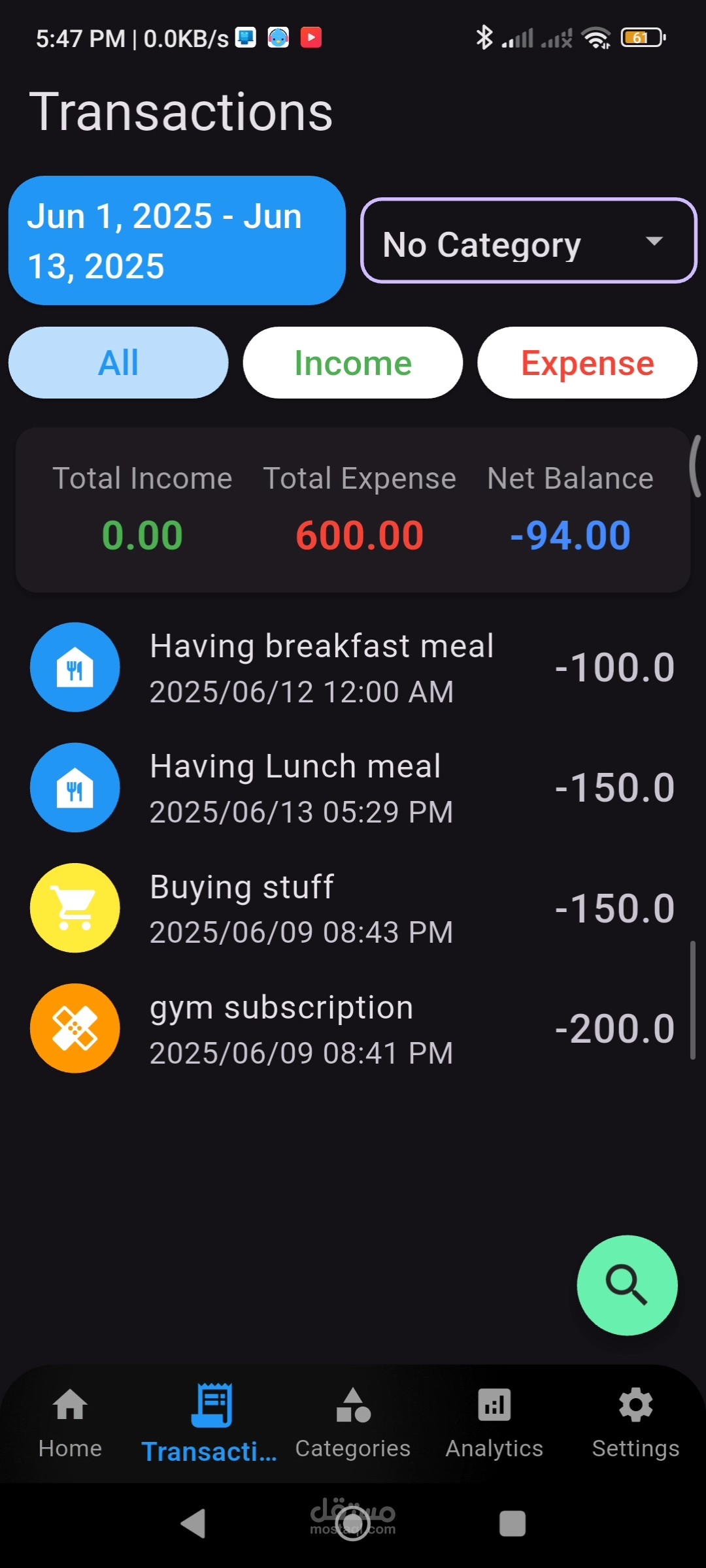Image resolution: width=706 pixels, height=1568 pixels.
Task: Expand the No Category dropdown
Action: [x=528, y=240]
